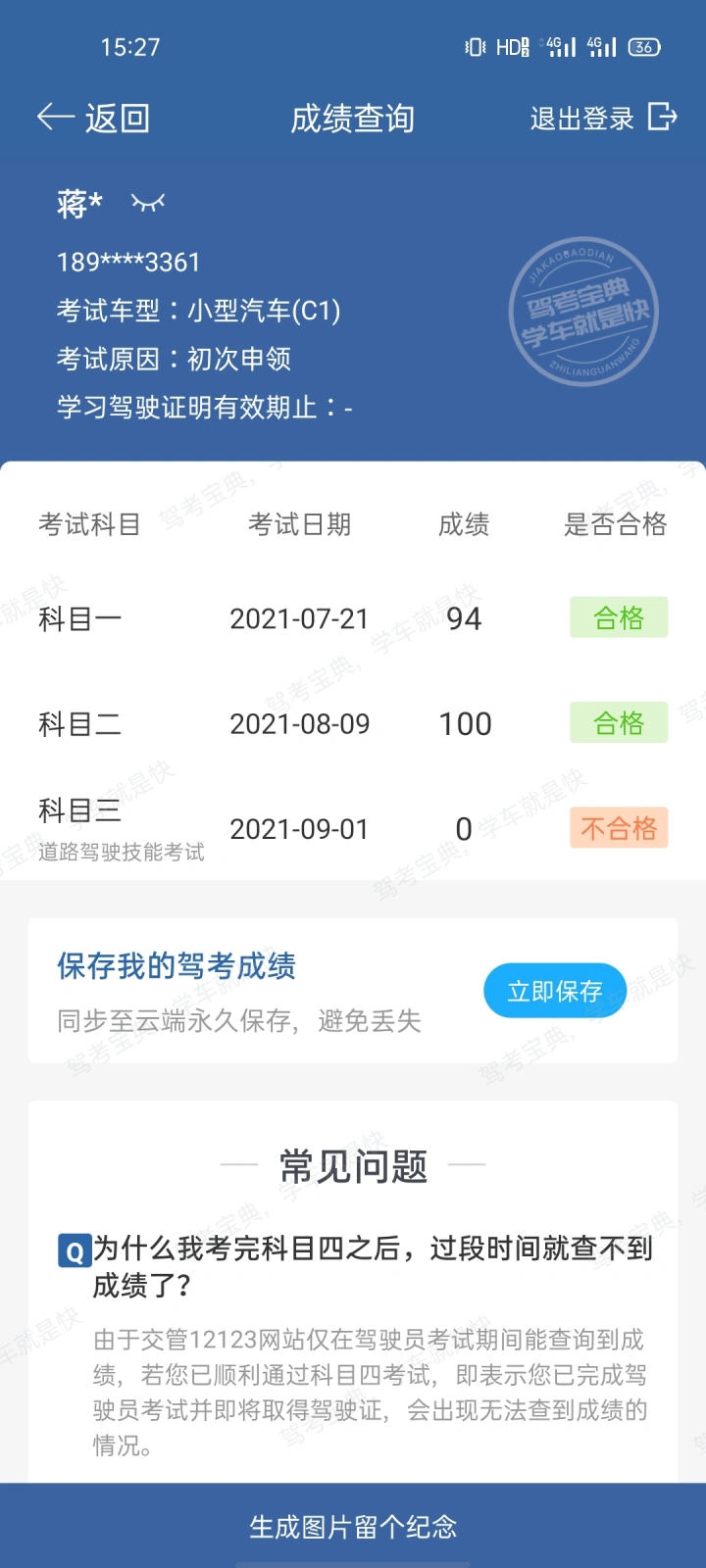Generate a keepsake image via 生成图片留个纪念
Viewport: 706px width, 1568px height.
tap(353, 1526)
